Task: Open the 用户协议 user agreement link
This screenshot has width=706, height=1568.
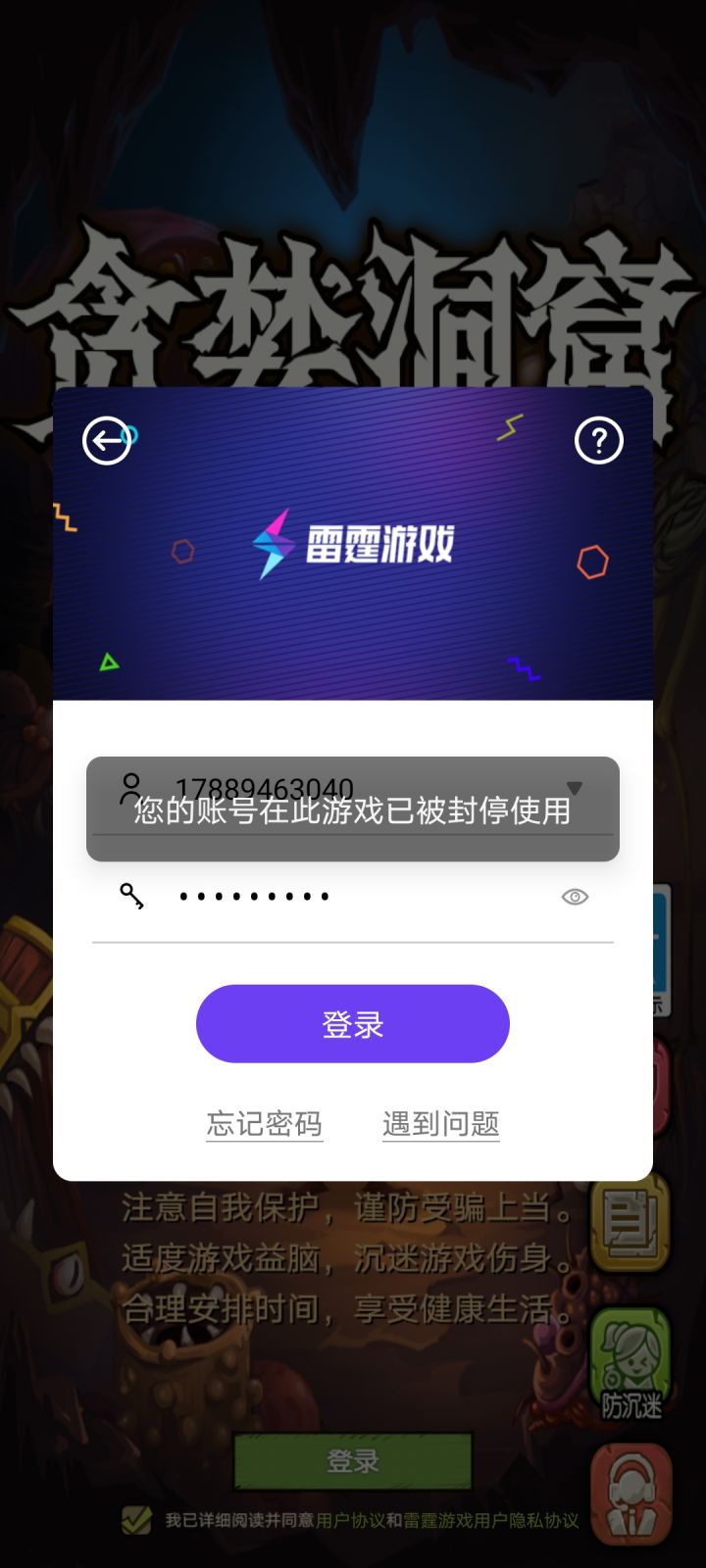Action: coord(351,1516)
